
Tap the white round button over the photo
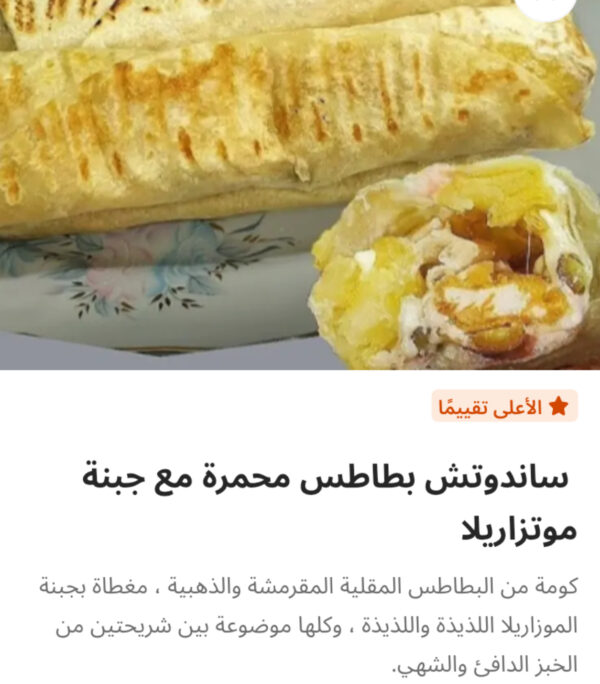[x=547, y=6]
